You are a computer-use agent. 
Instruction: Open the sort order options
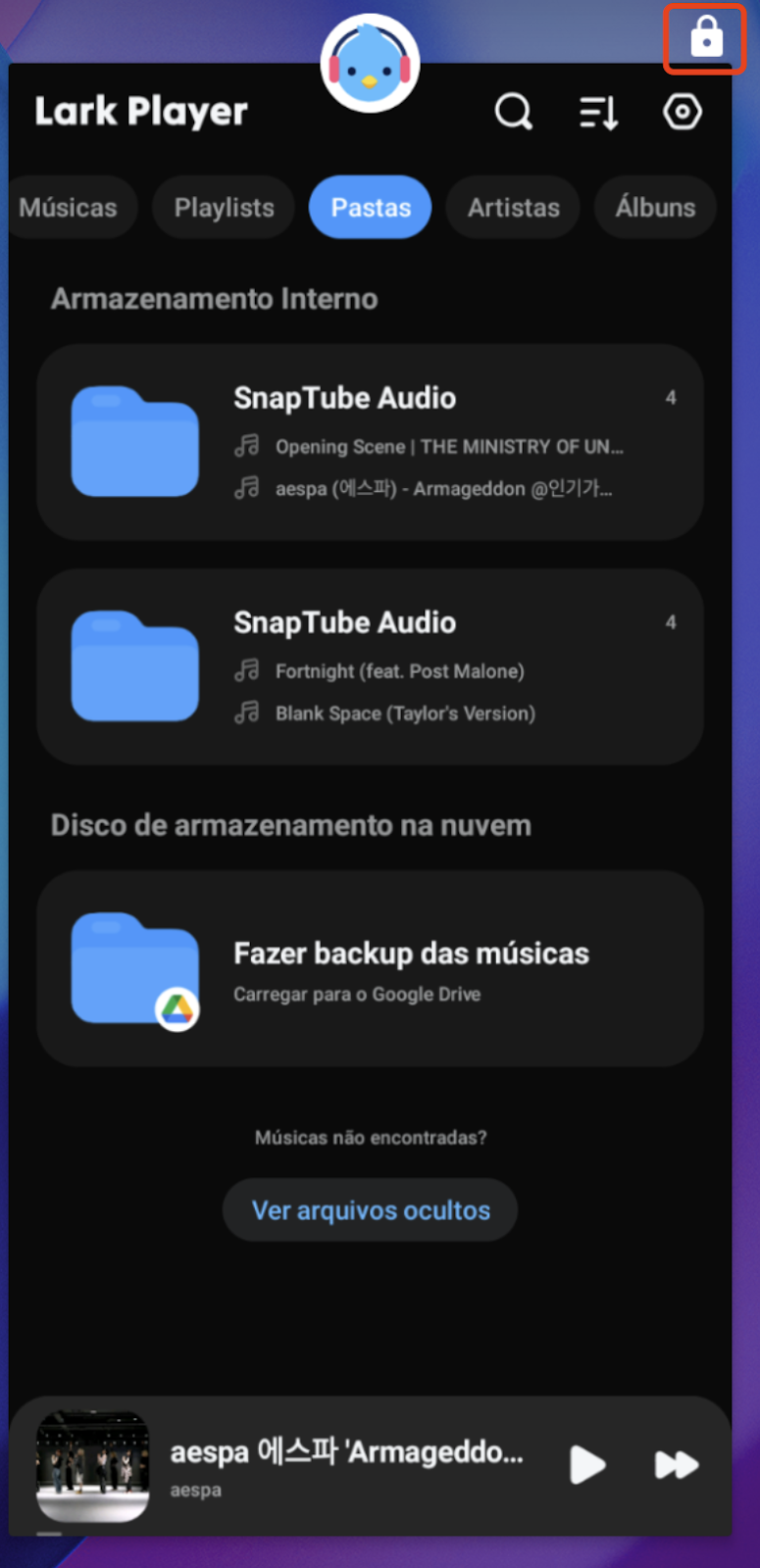(598, 113)
